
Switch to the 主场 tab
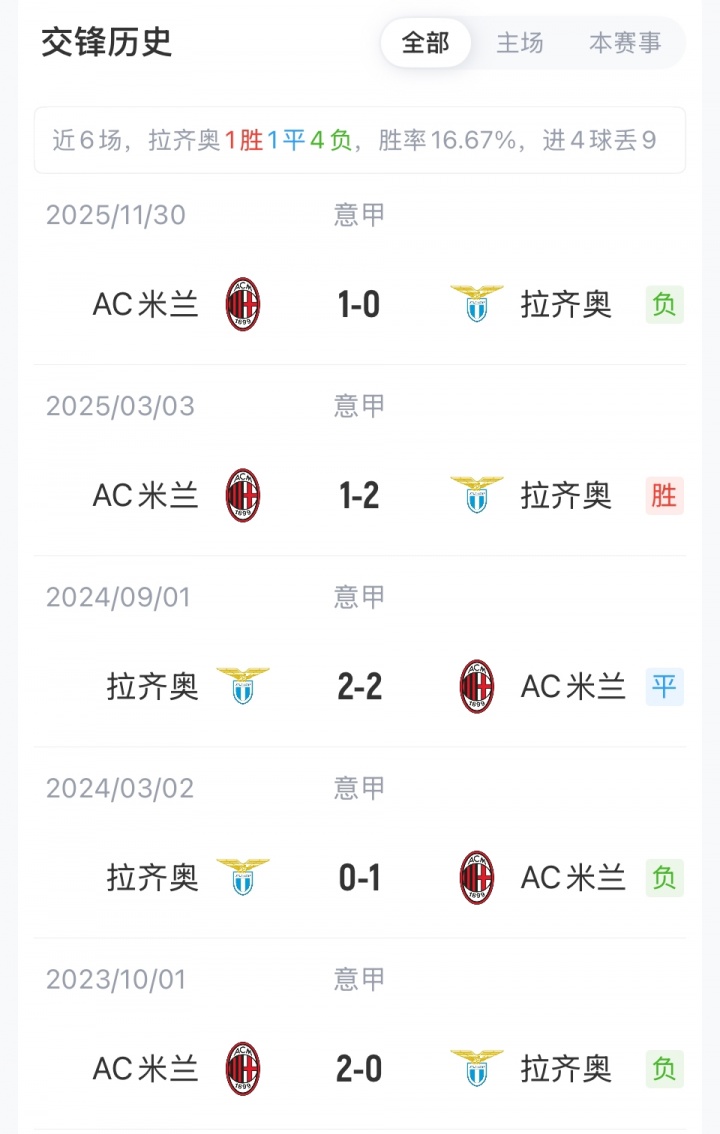520,43
